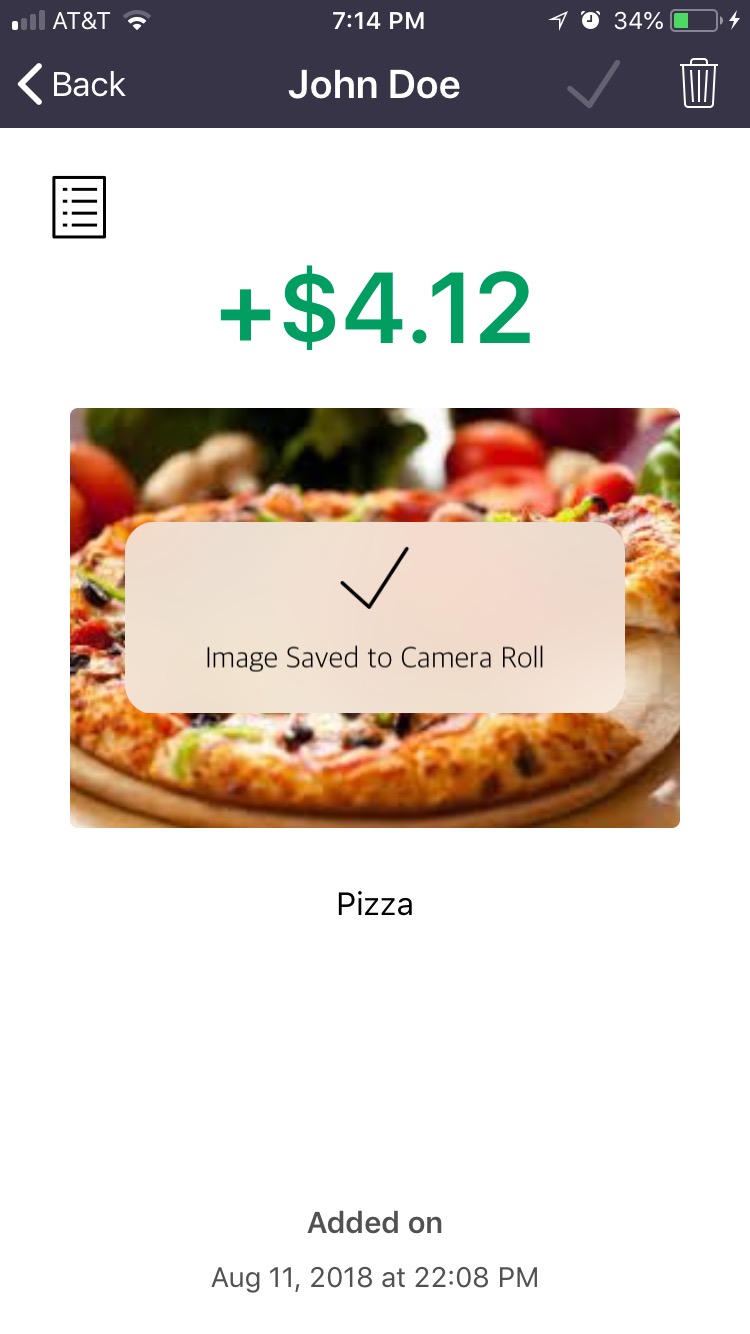Go back to the previous screen
This screenshot has height=1334, width=750.
72,85
